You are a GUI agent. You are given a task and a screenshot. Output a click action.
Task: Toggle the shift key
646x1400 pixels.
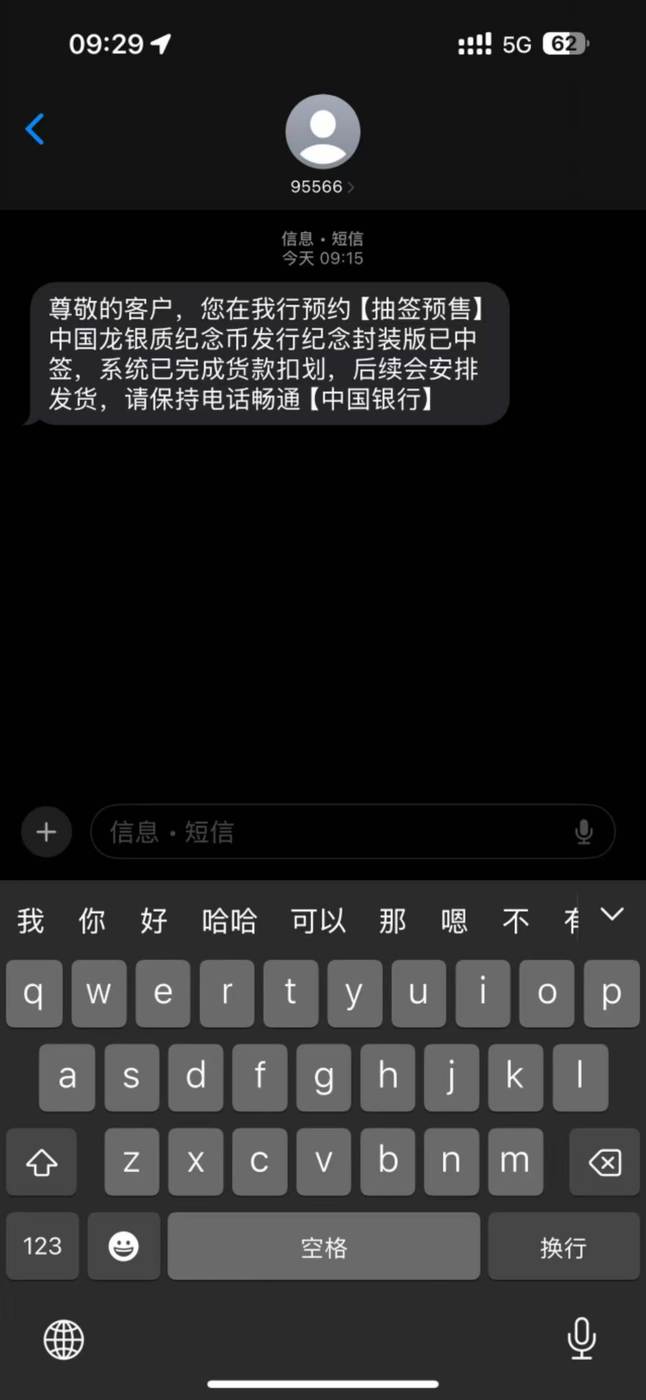point(41,1162)
